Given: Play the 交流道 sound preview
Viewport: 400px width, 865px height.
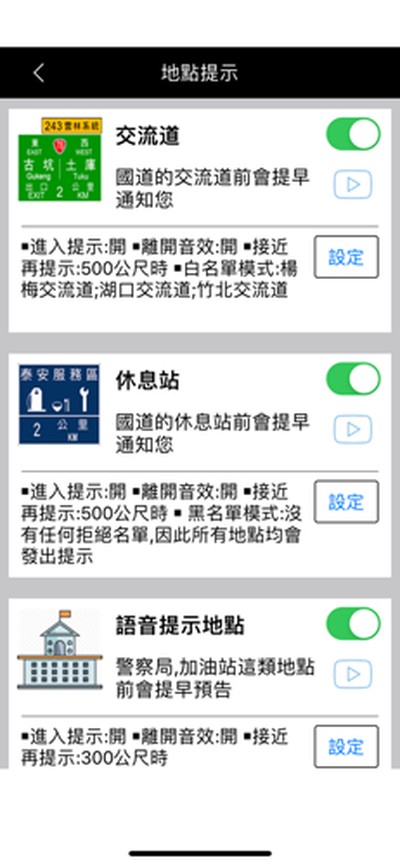Looking at the screenshot, I should pyautogui.click(x=353, y=185).
